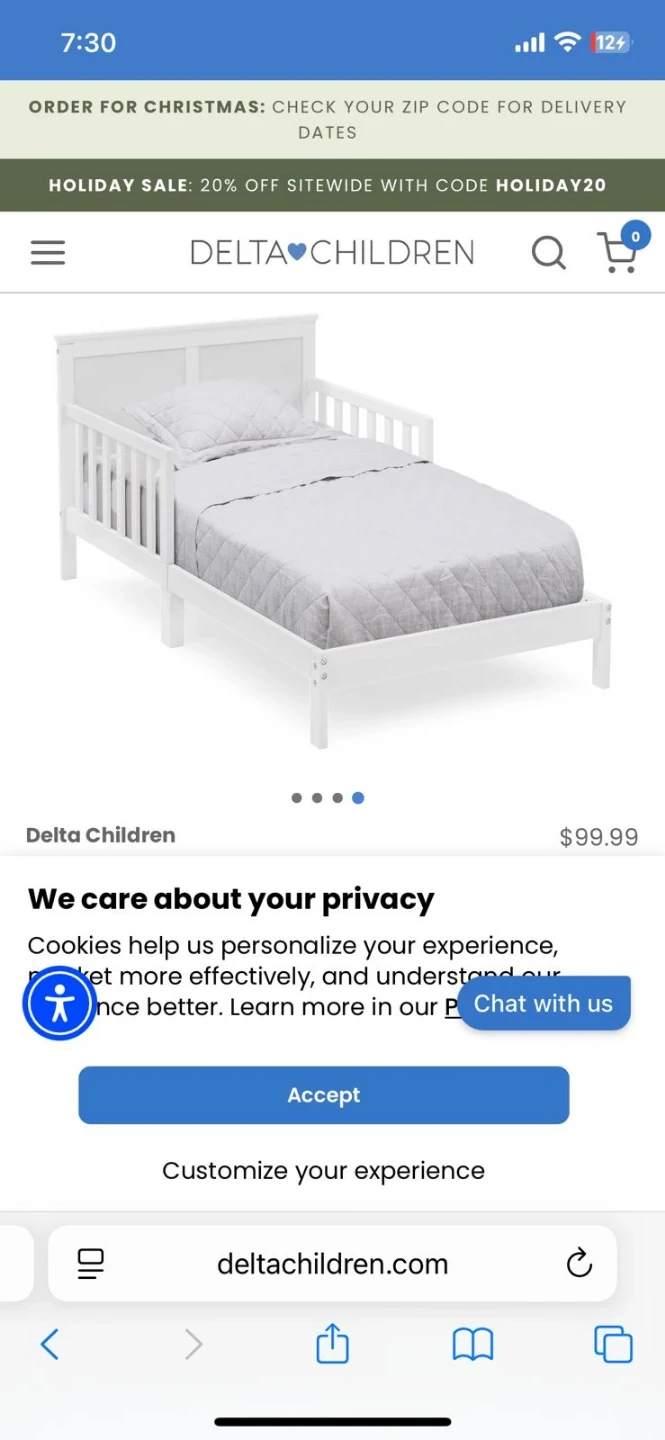Image resolution: width=665 pixels, height=1440 pixels.
Task: Select Customize your experience
Action: pos(323,1171)
